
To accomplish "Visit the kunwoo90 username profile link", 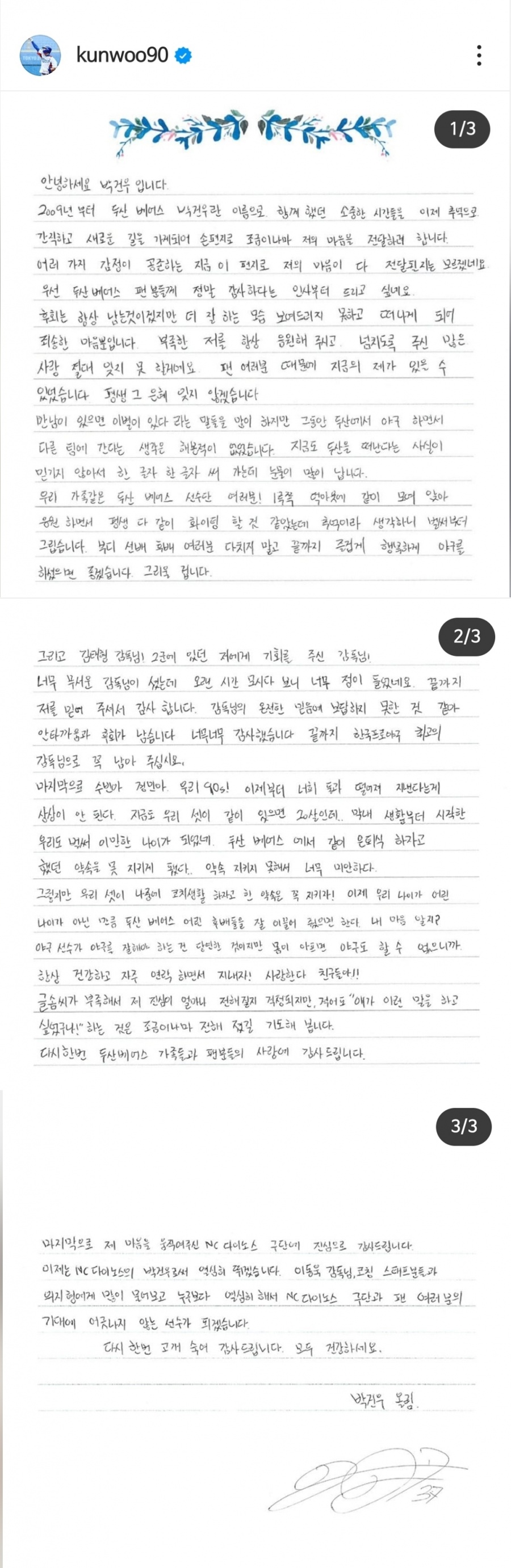I will click(x=122, y=56).
